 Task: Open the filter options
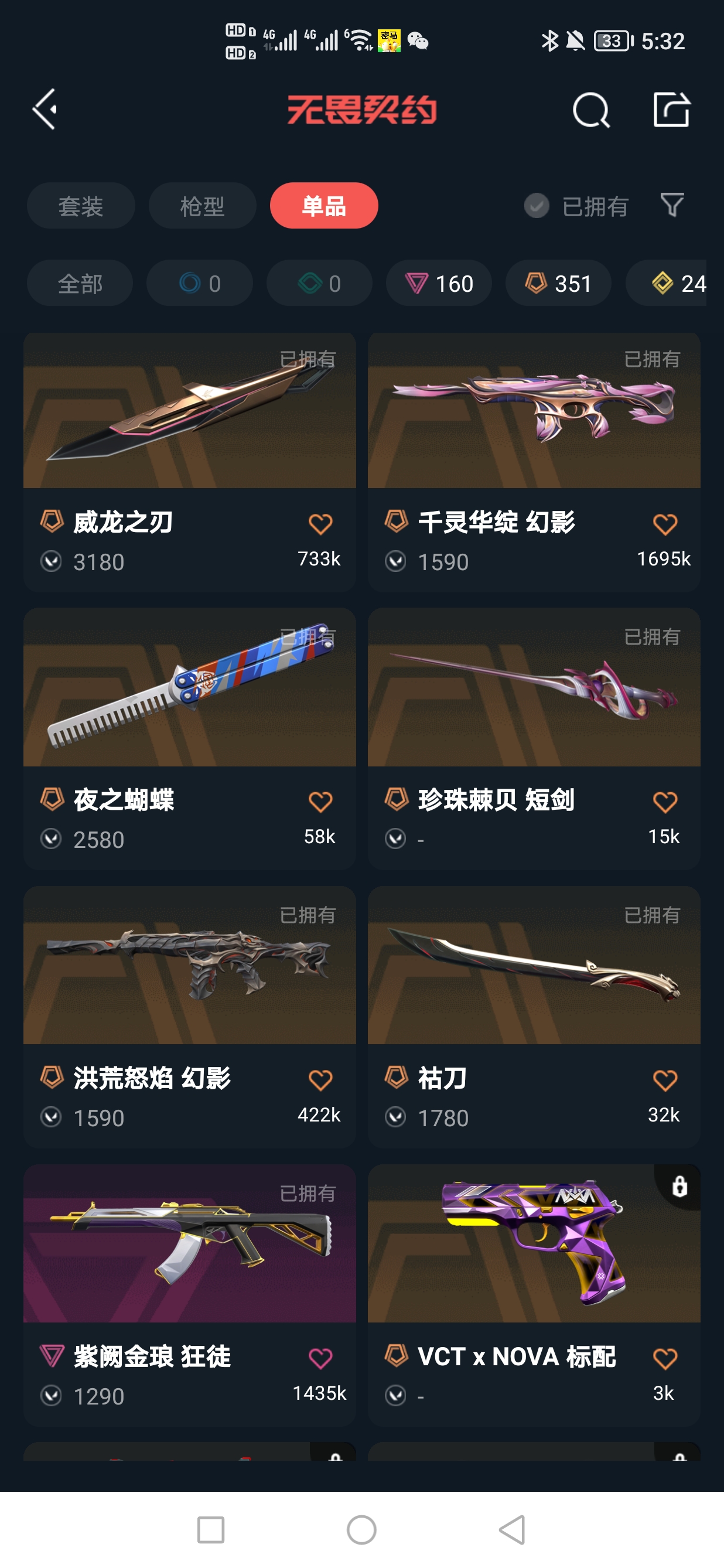tap(671, 206)
